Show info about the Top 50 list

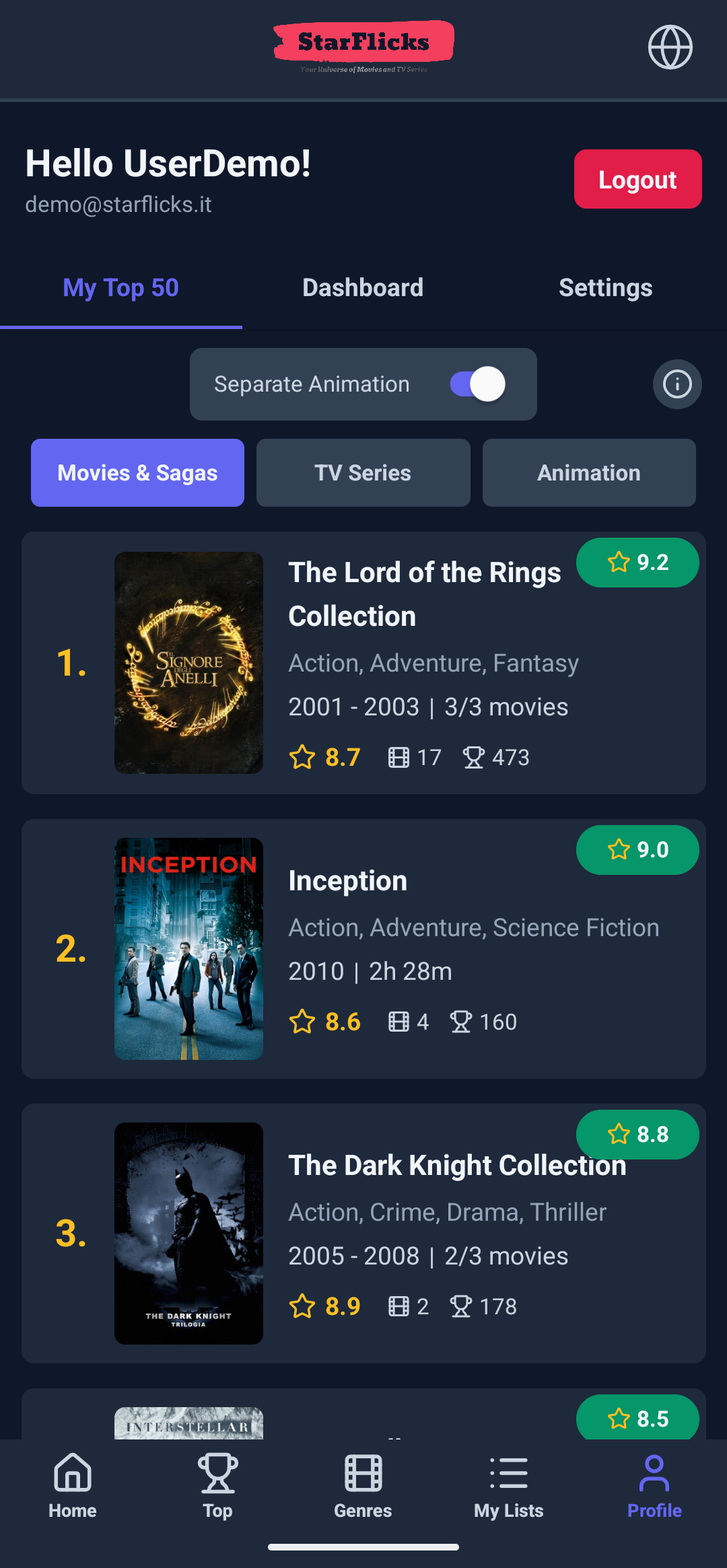(x=677, y=384)
